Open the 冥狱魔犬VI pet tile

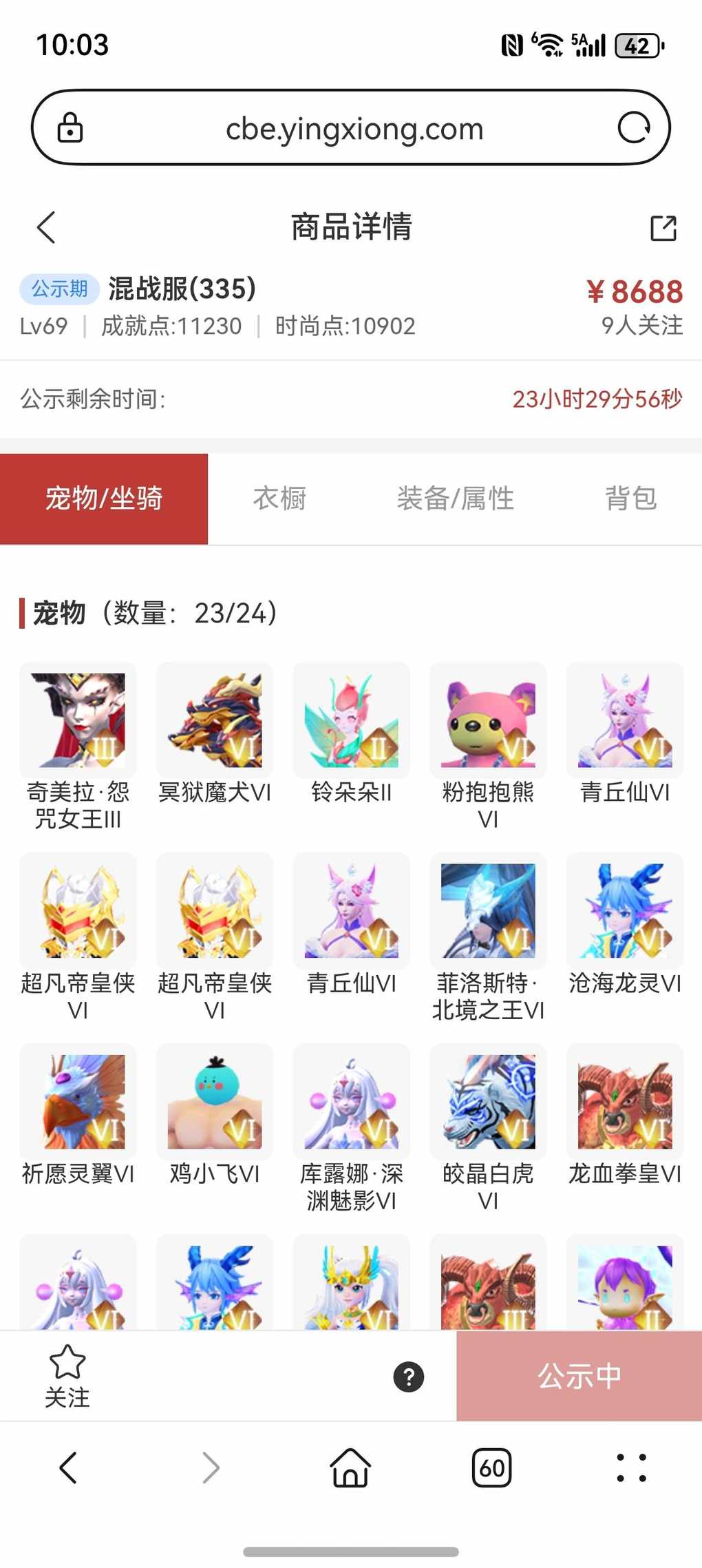click(215, 720)
